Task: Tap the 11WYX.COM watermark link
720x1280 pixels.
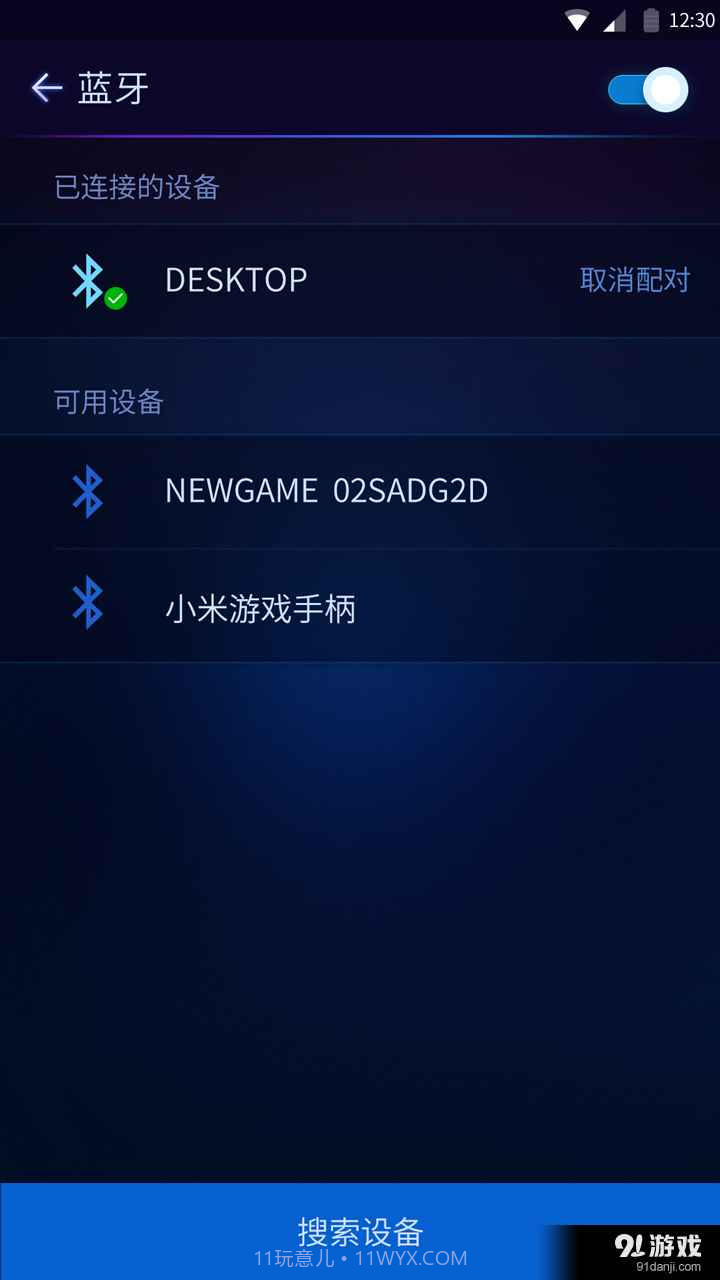Action: pyautogui.click(x=413, y=1258)
